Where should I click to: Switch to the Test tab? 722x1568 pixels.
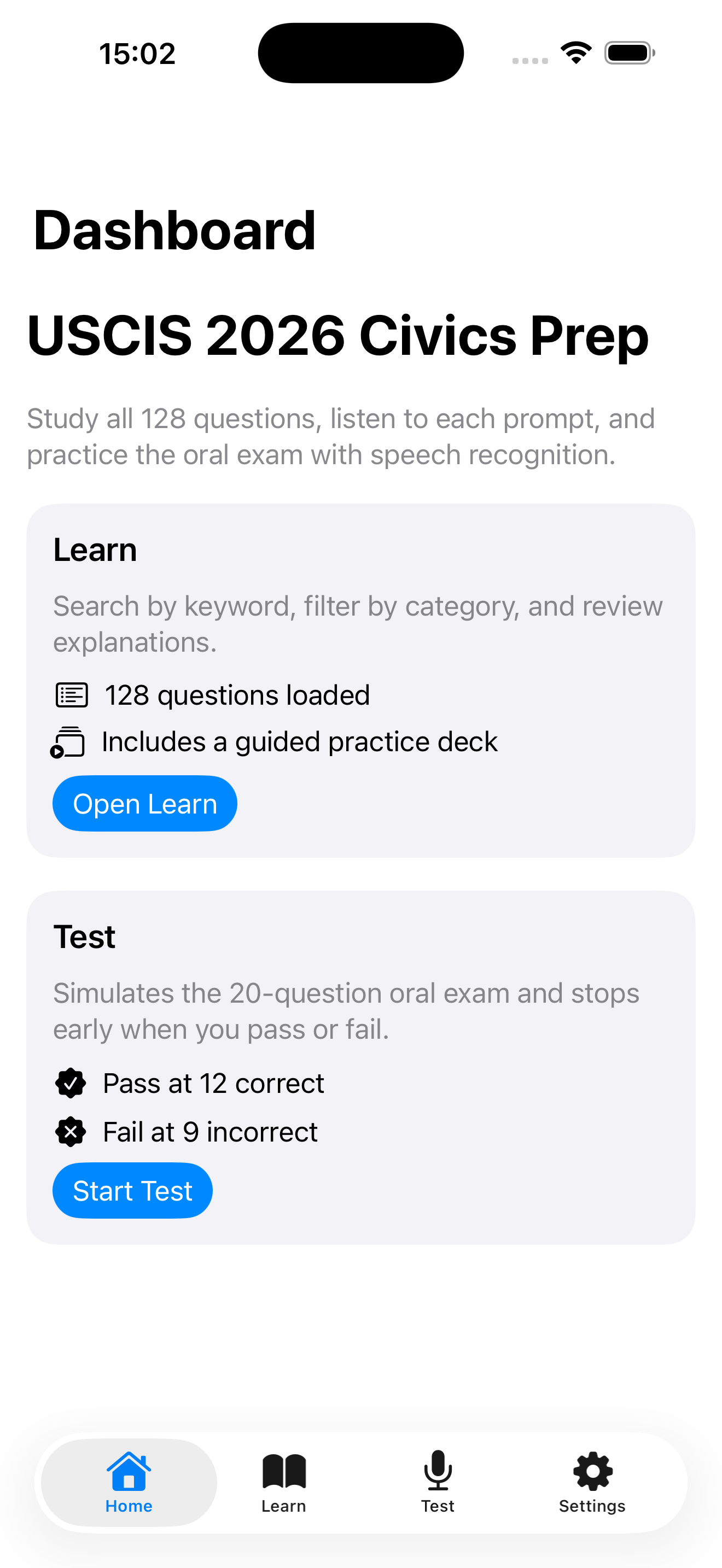pos(437,1485)
